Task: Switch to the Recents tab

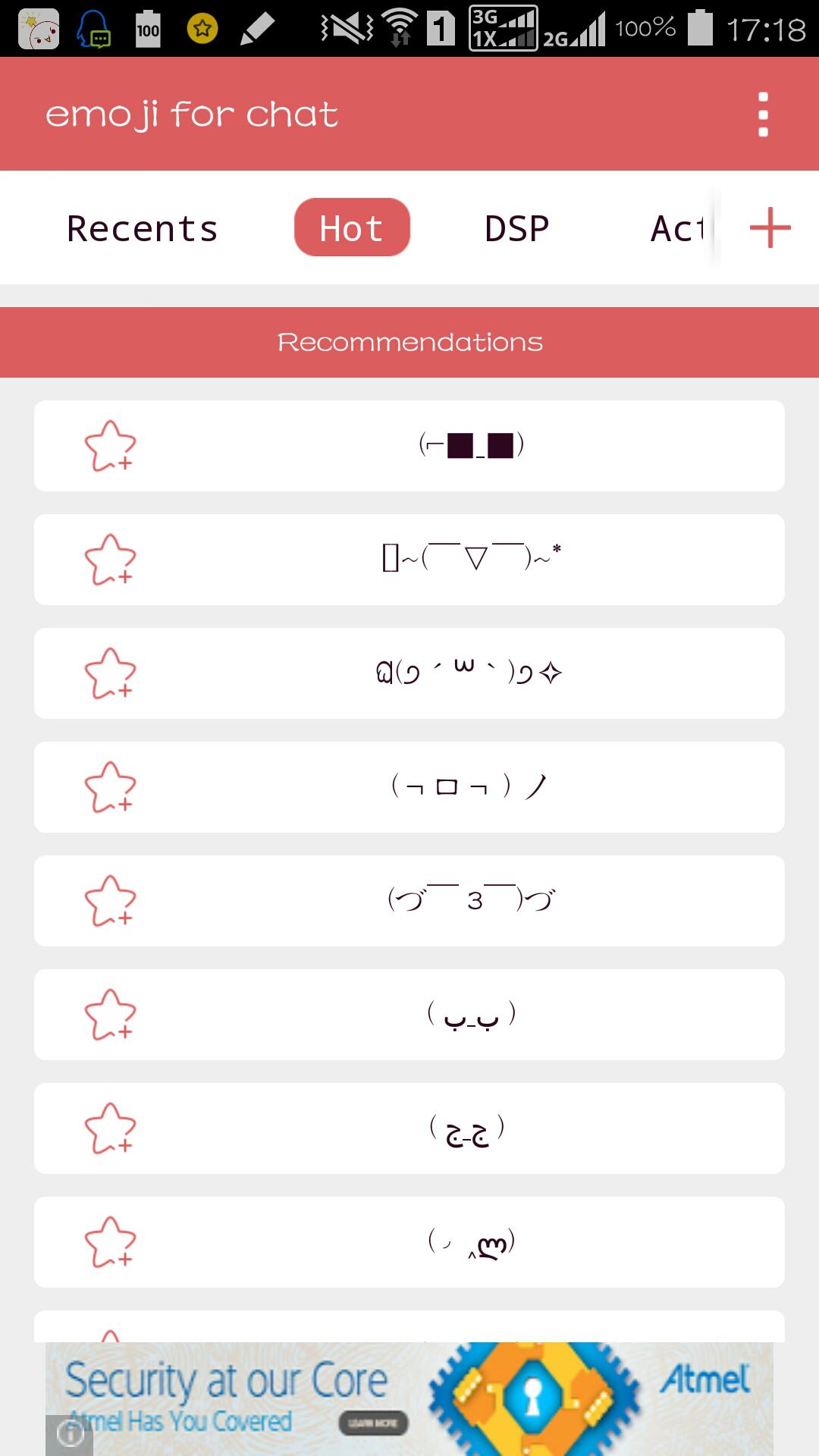Action: point(141,227)
